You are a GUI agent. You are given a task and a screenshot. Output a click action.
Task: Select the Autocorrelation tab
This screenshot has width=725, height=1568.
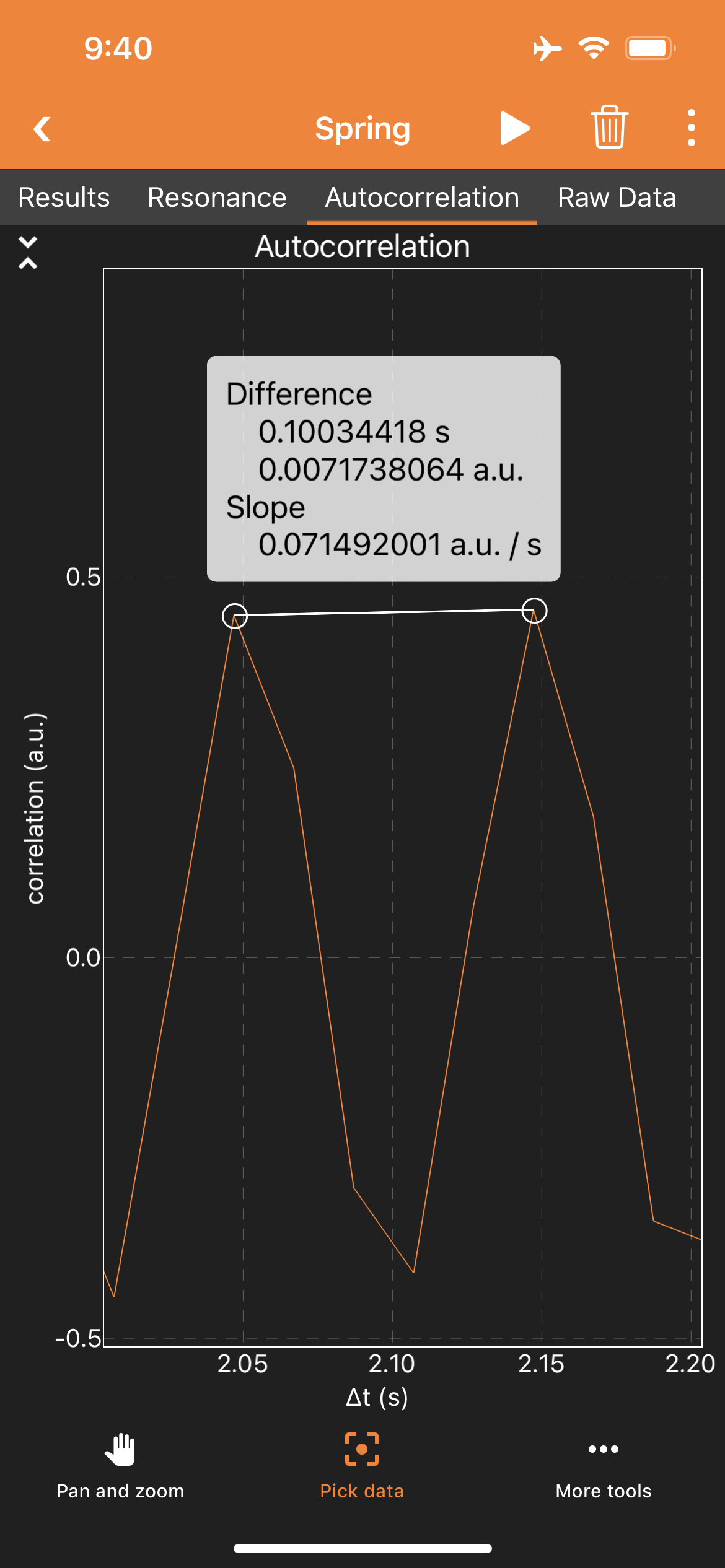(422, 198)
